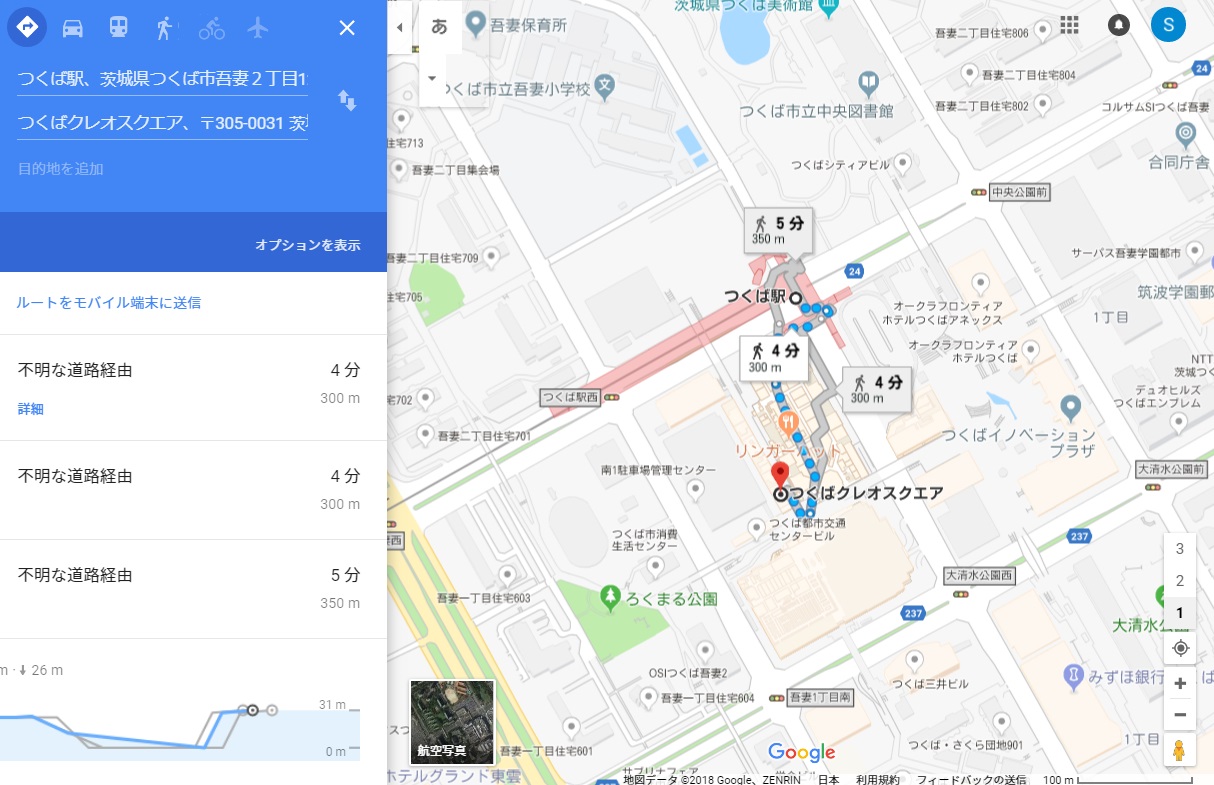Add another destination (目的地を追加)
This screenshot has width=1214, height=785.
[x=61, y=169]
